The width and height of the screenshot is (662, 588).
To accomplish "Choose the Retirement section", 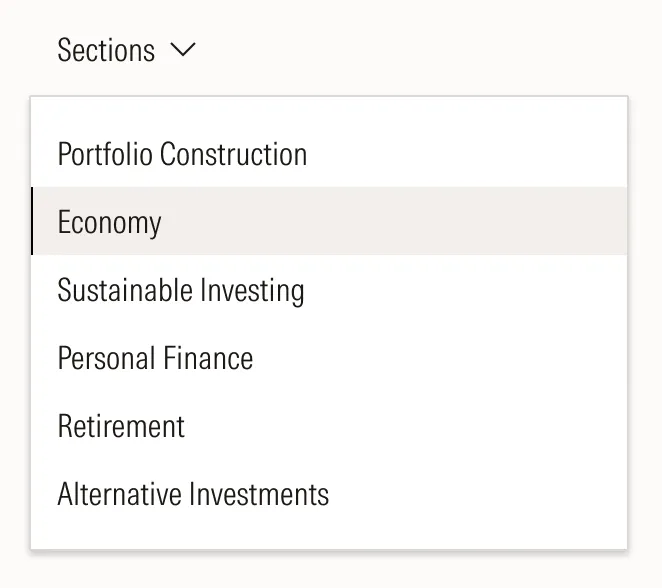I will 121,426.
